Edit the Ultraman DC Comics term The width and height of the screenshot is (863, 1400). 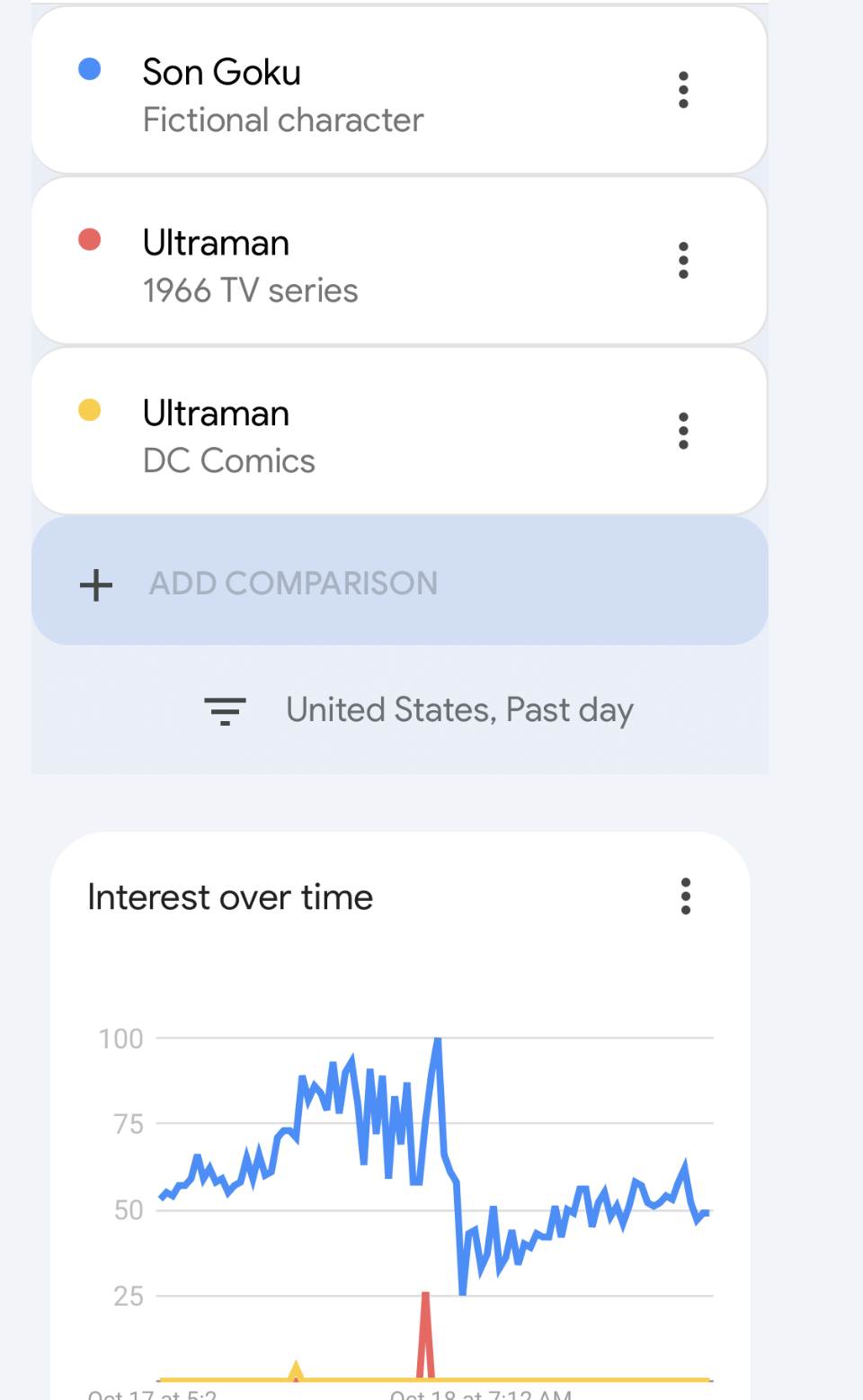point(229,436)
